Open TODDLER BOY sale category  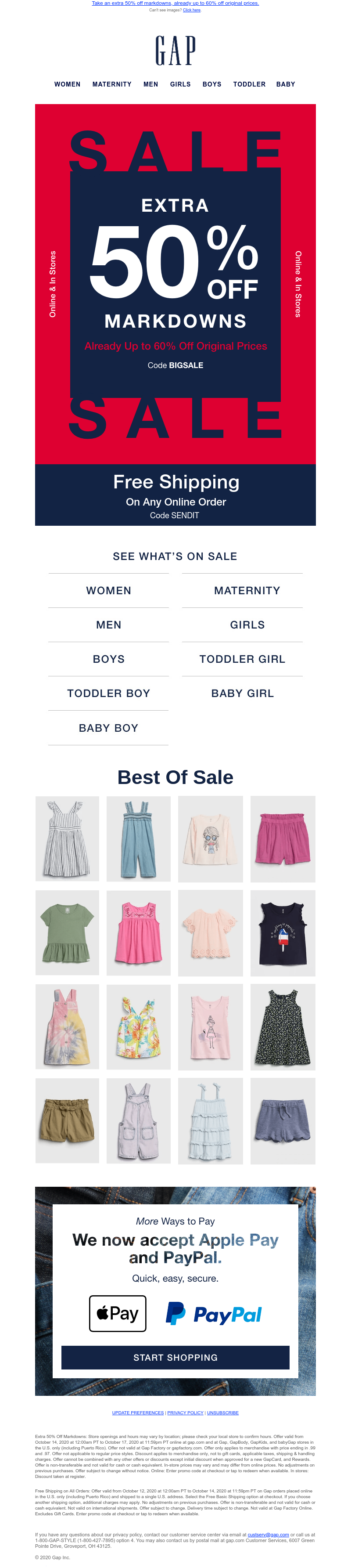pyautogui.click(x=108, y=694)
